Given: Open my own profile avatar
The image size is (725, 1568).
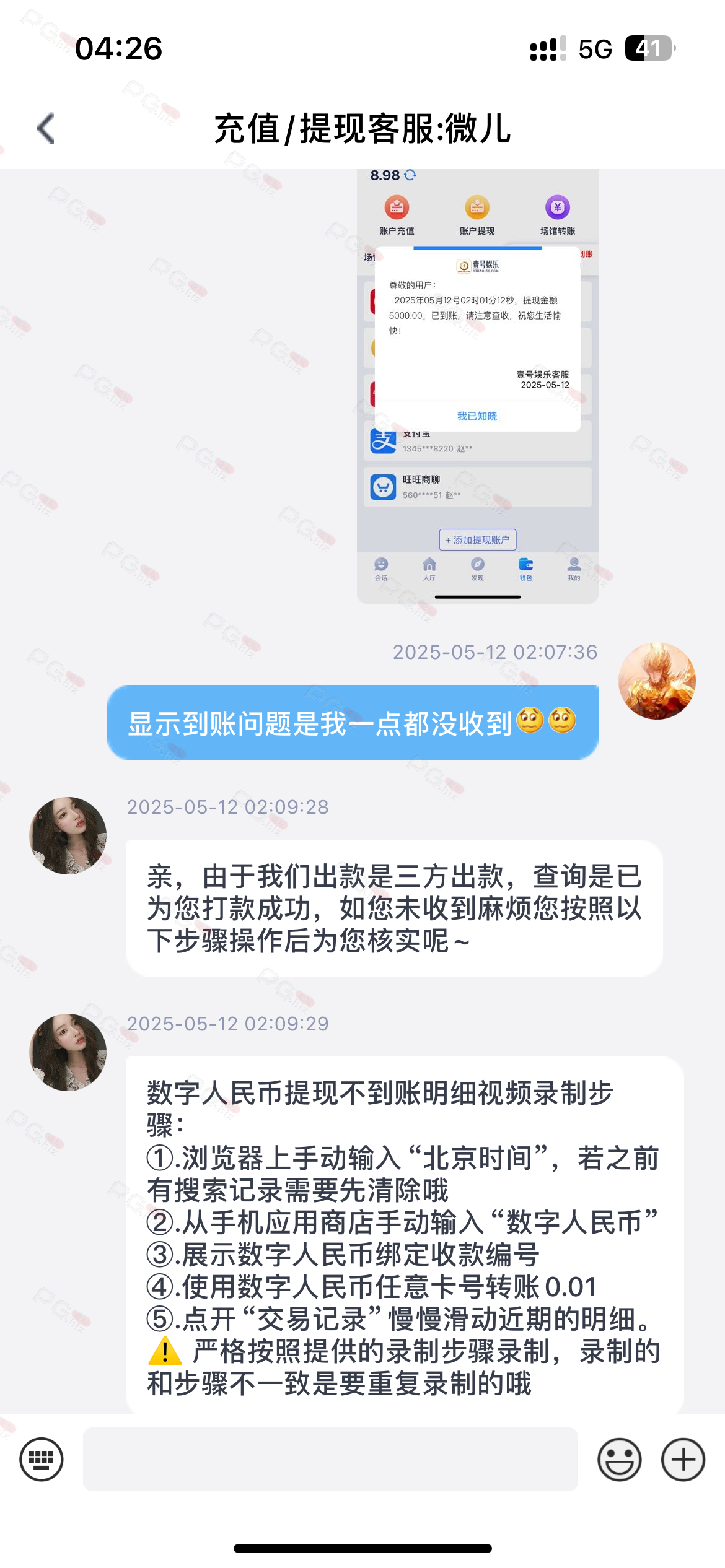Looking at the screenshot, I should coord(657,681).
